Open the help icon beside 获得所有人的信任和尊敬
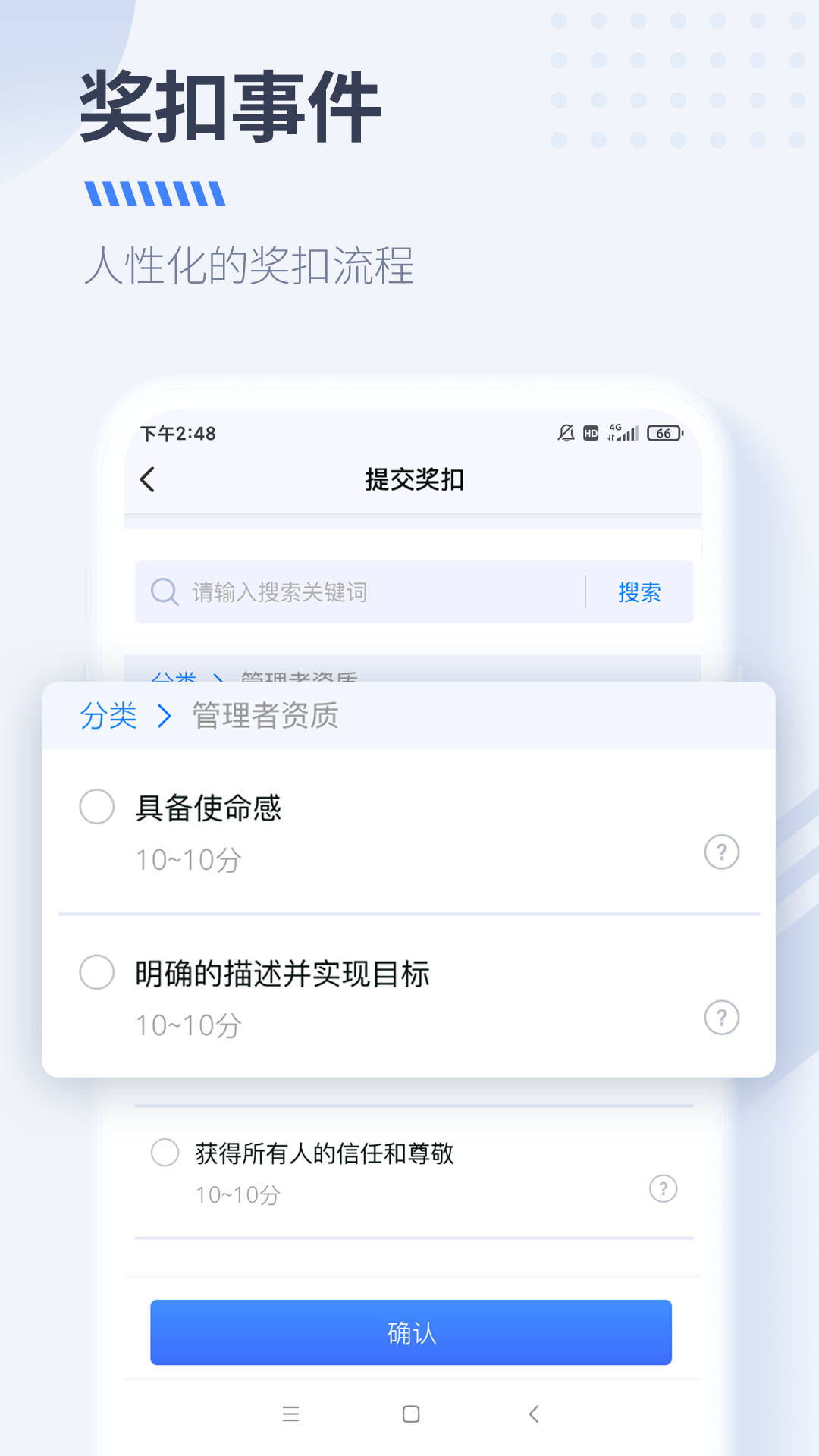The image size is (819, 1456). (663, 1189)
